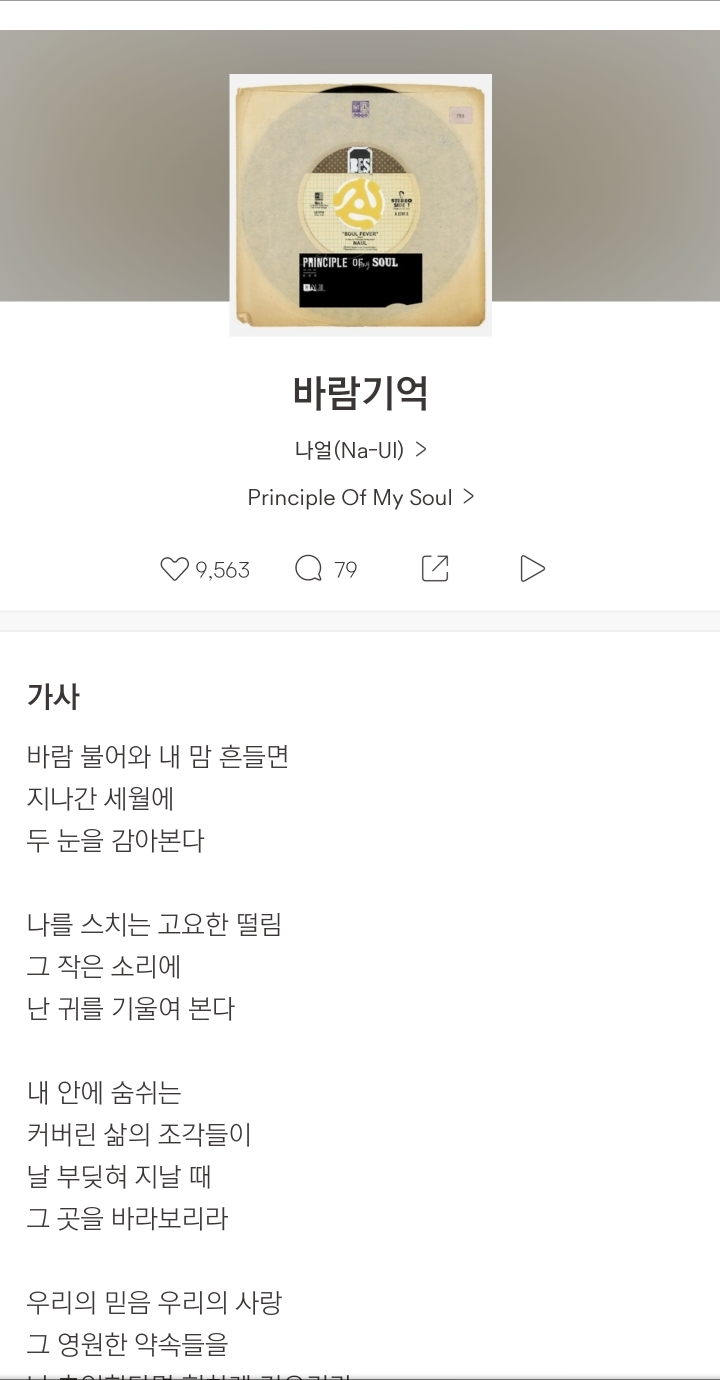Like the song 바람기억 with the heart icon
The height and width of the screenshot is (1380, 720).
175,569
